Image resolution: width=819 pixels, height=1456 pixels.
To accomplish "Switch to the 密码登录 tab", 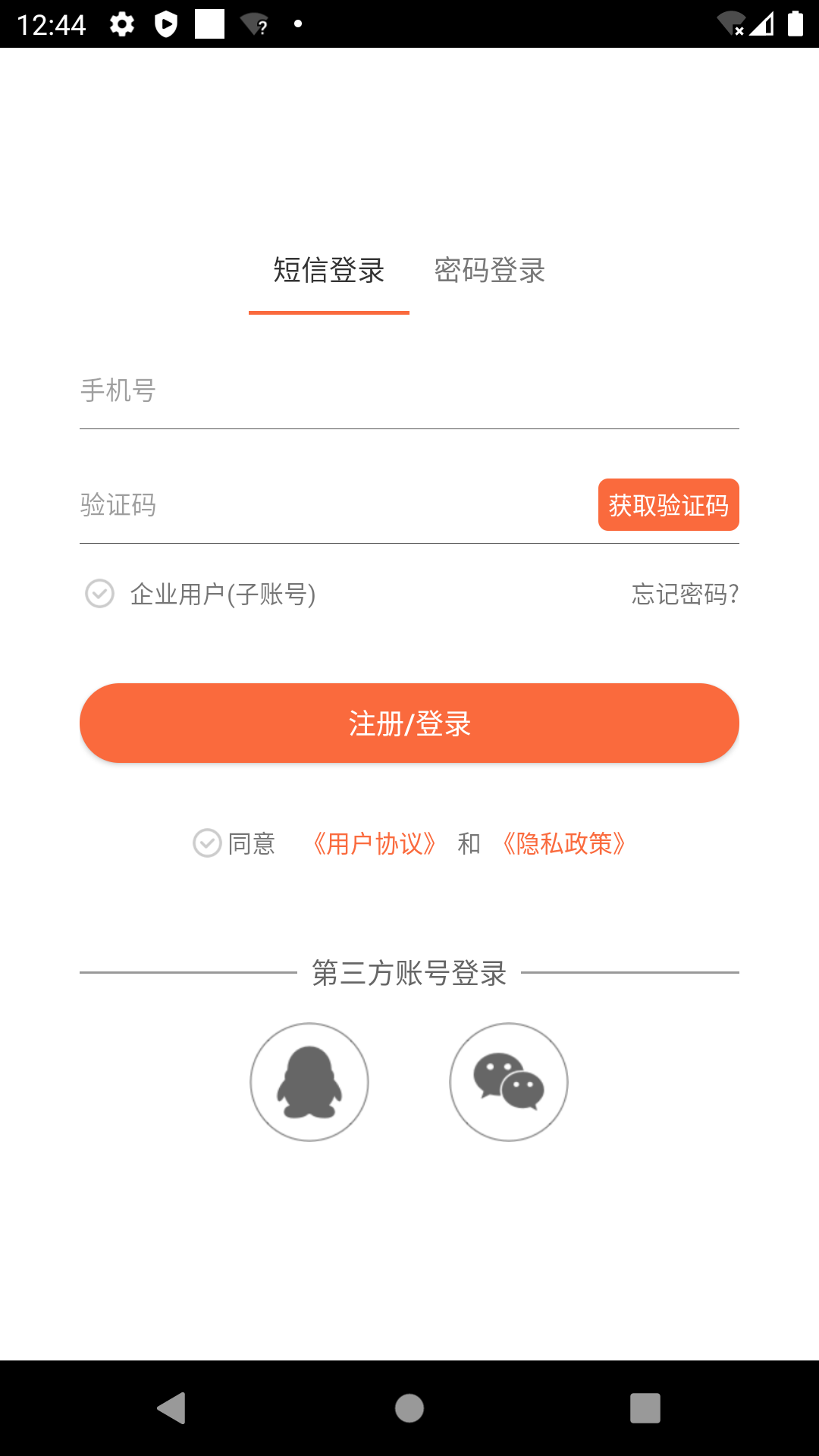I will 490,271.
